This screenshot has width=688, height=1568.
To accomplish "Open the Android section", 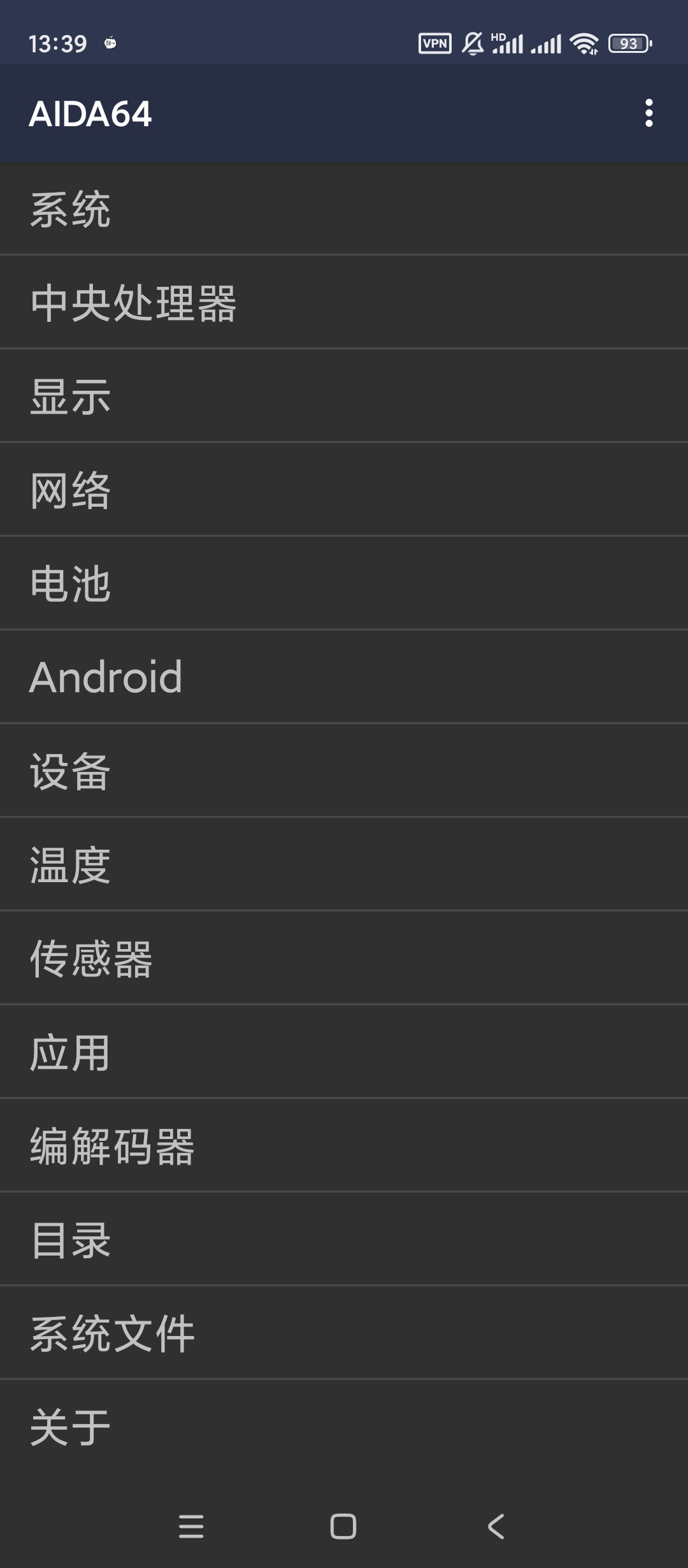I will pyautogui.click(x=344, y=677).
